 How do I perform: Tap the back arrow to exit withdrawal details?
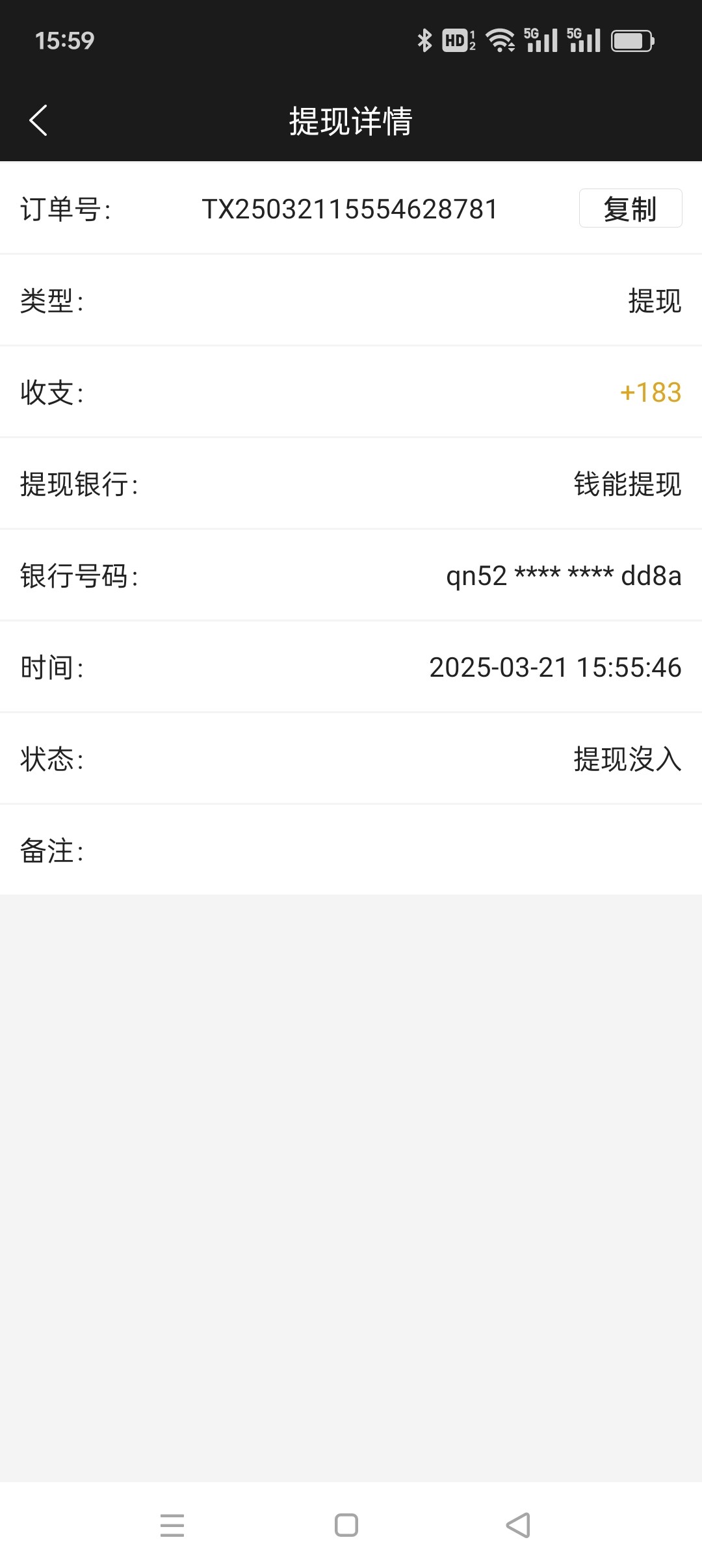pyautogui.click(x=37, y=120)
